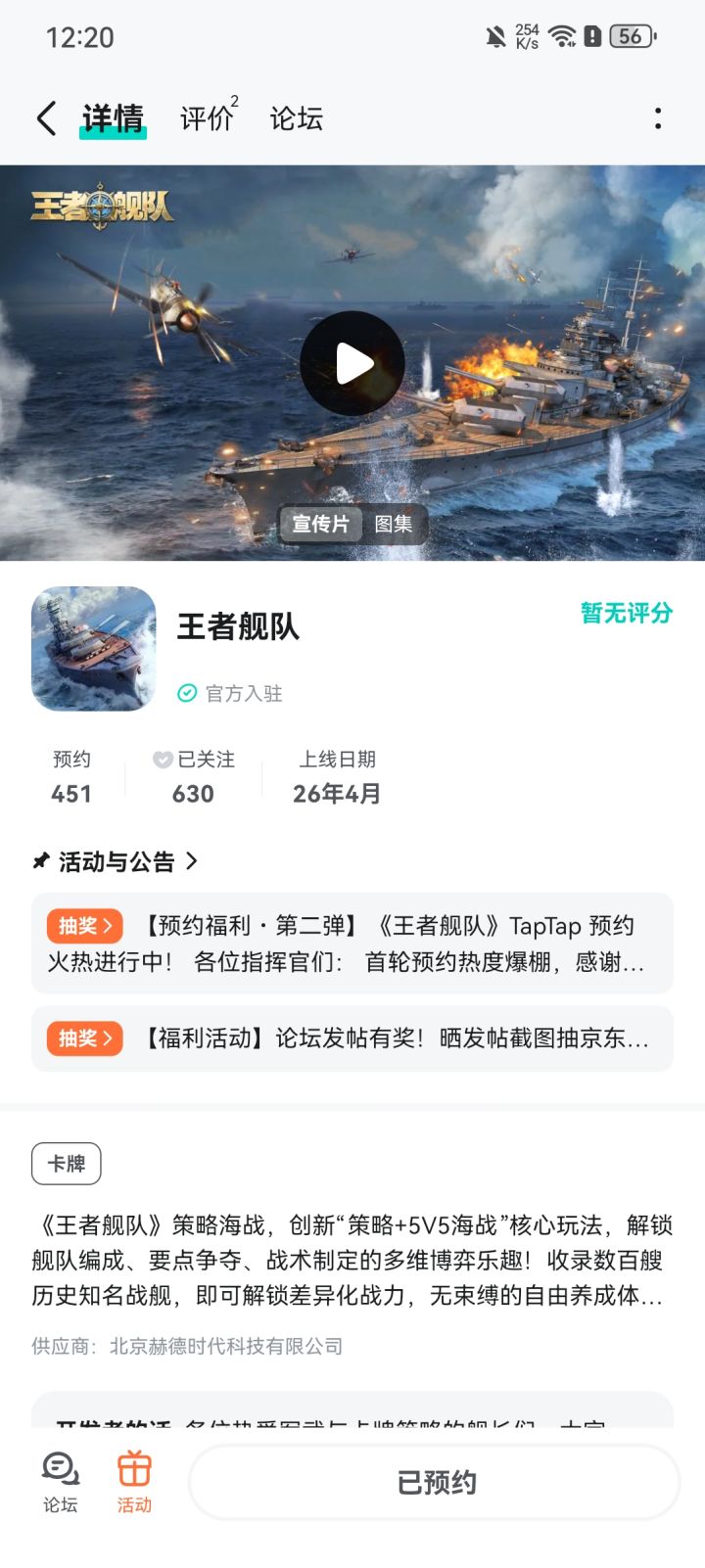Open the 论坛 icon in bottom bar

click(x=60, y=1482)
